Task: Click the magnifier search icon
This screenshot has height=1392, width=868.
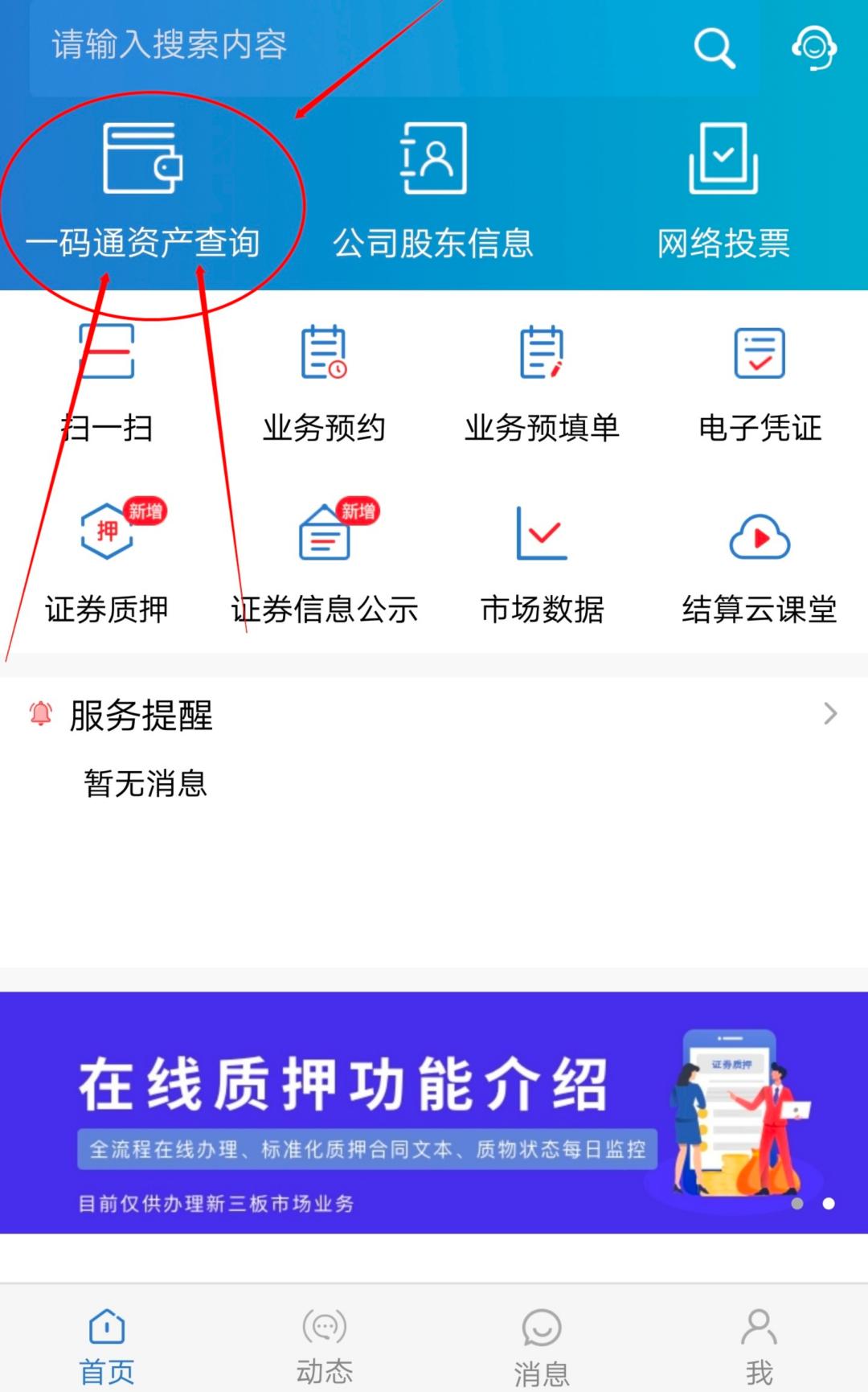Action: tap(714, 47)
